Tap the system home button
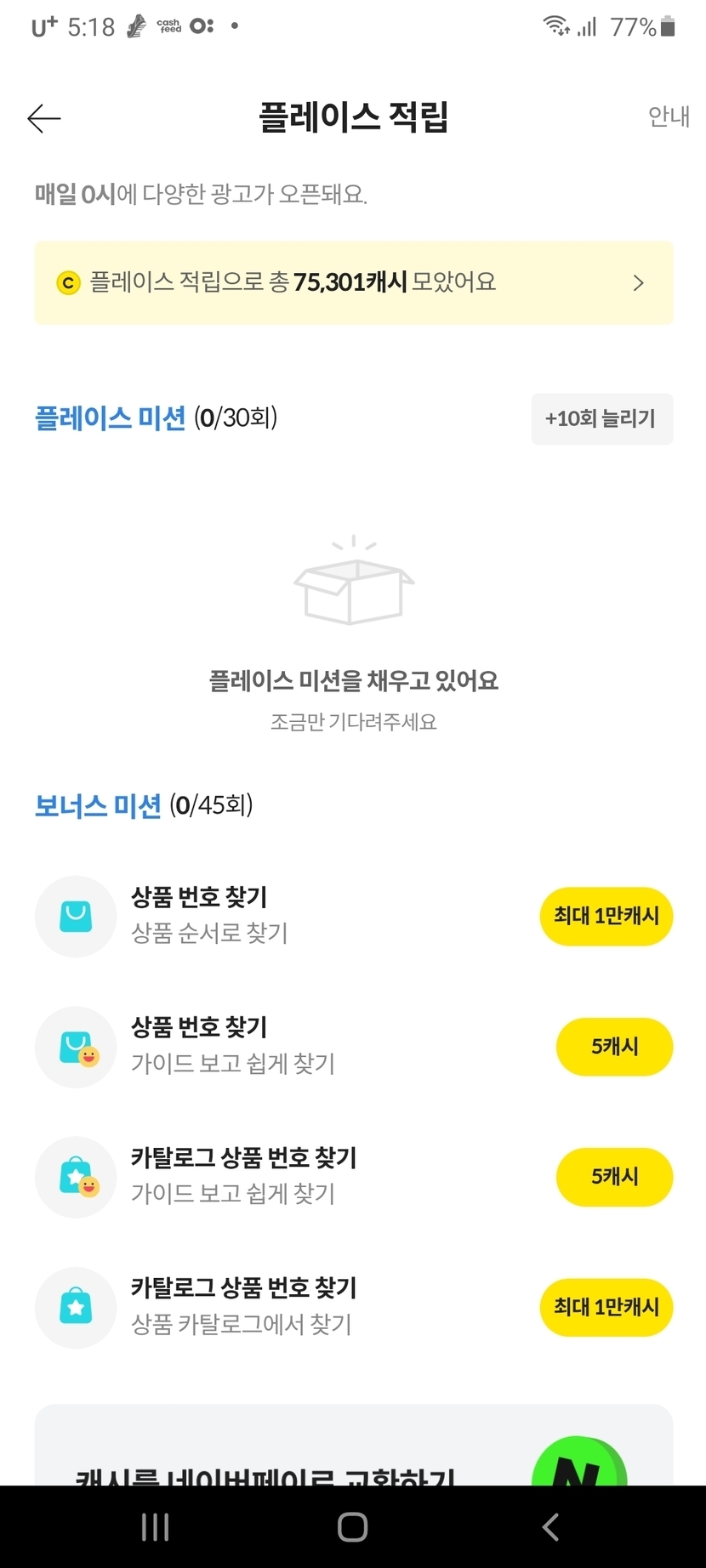The height and width of the screenshot is (1568, 706). (352, 1527)
